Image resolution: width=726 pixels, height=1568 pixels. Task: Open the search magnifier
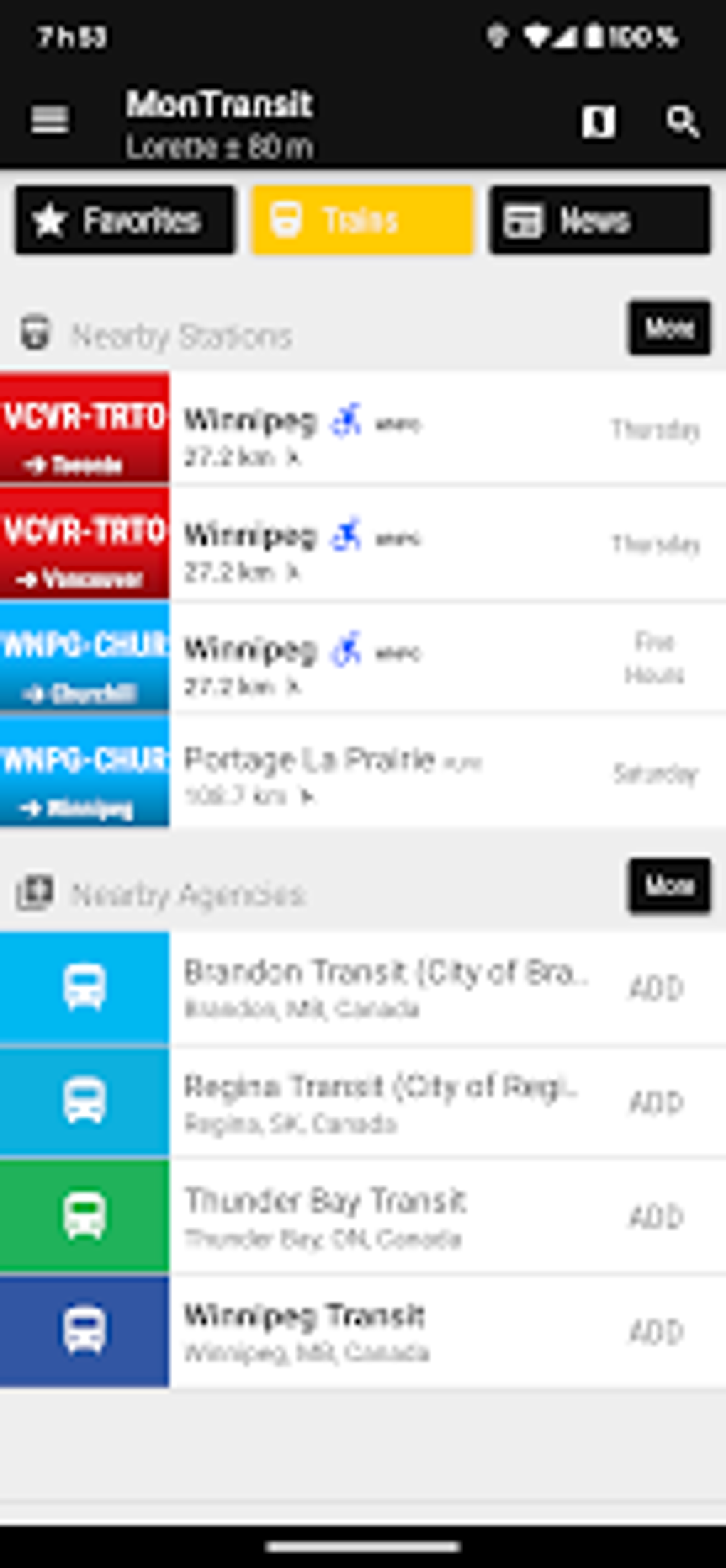point(683,122)
